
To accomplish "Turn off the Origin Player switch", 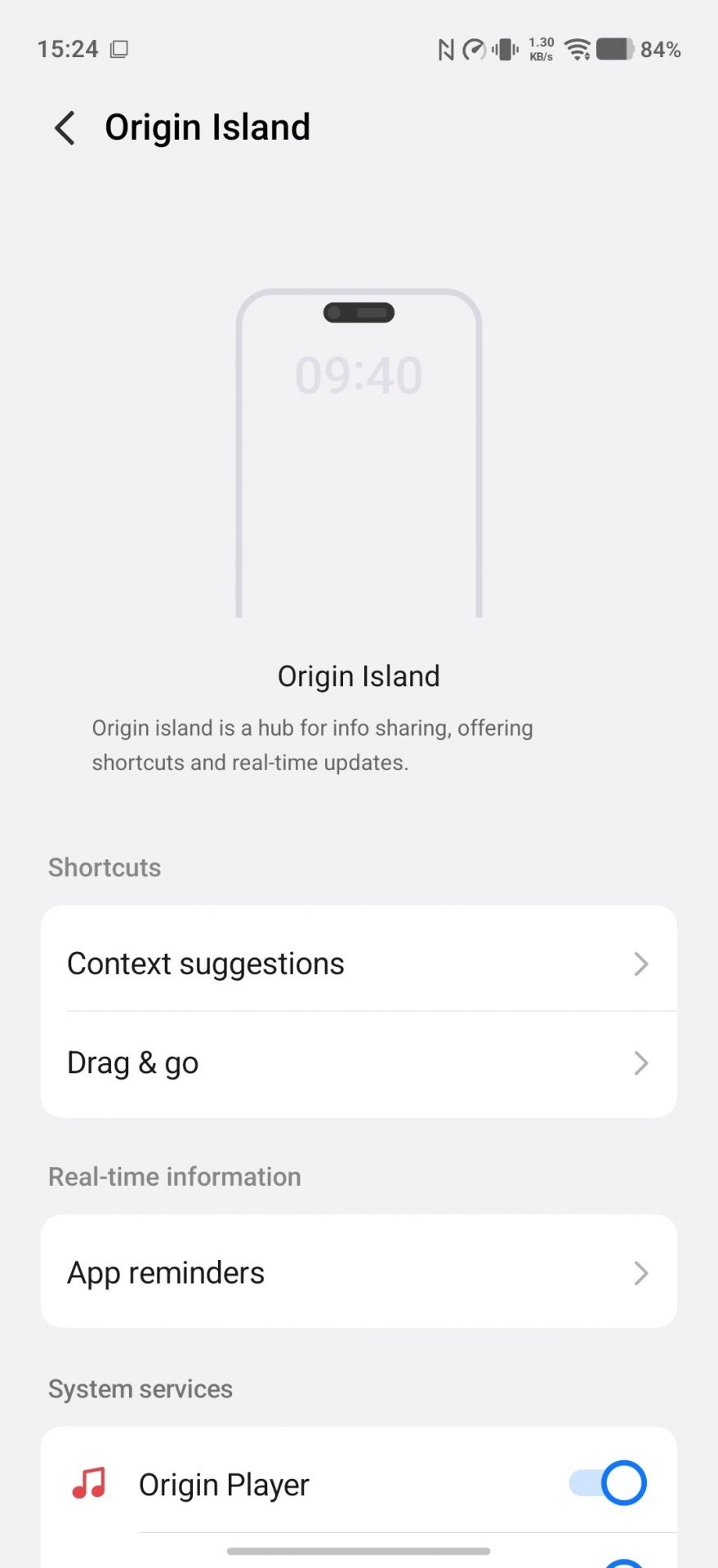I will (x=608, y=1483).
